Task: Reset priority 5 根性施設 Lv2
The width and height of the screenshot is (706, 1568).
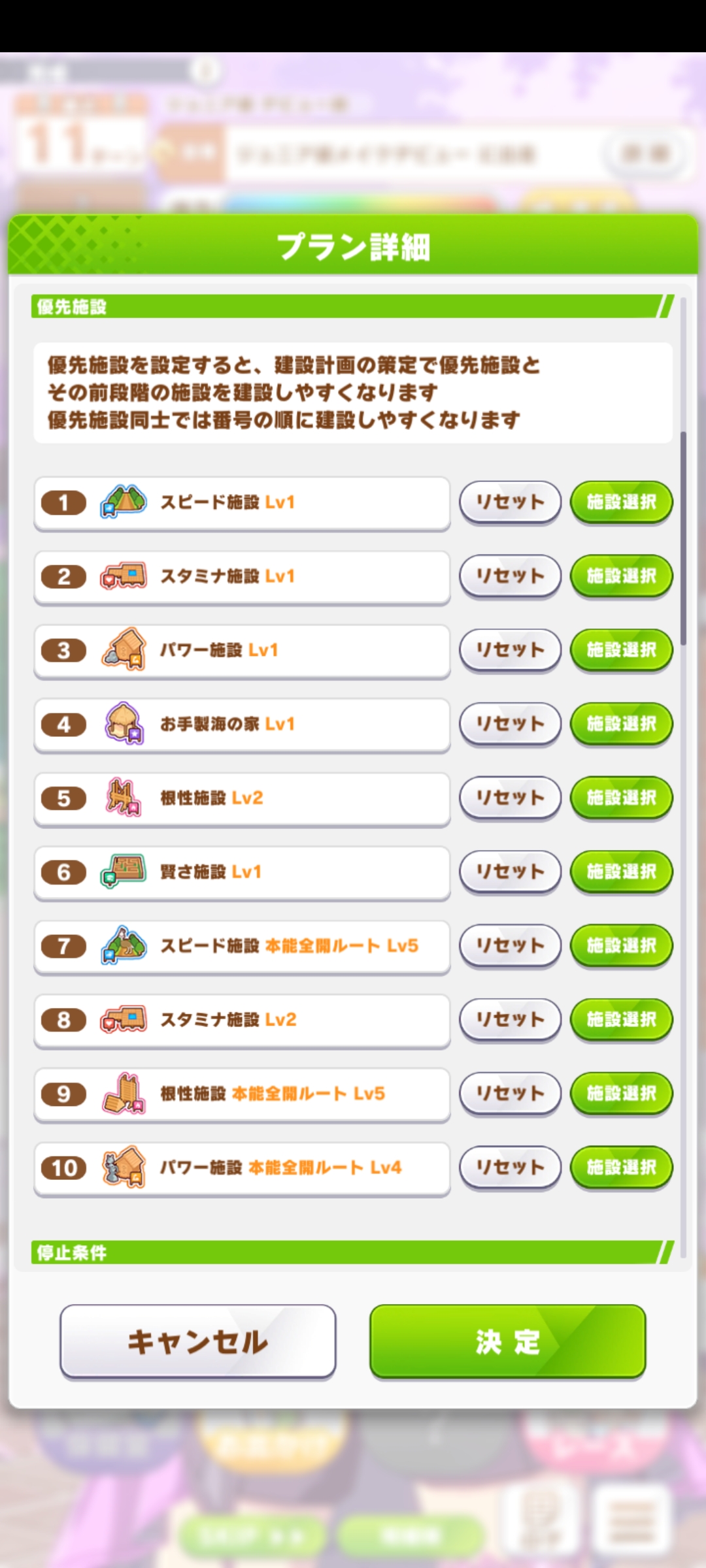Action: [x=510, y=798]
